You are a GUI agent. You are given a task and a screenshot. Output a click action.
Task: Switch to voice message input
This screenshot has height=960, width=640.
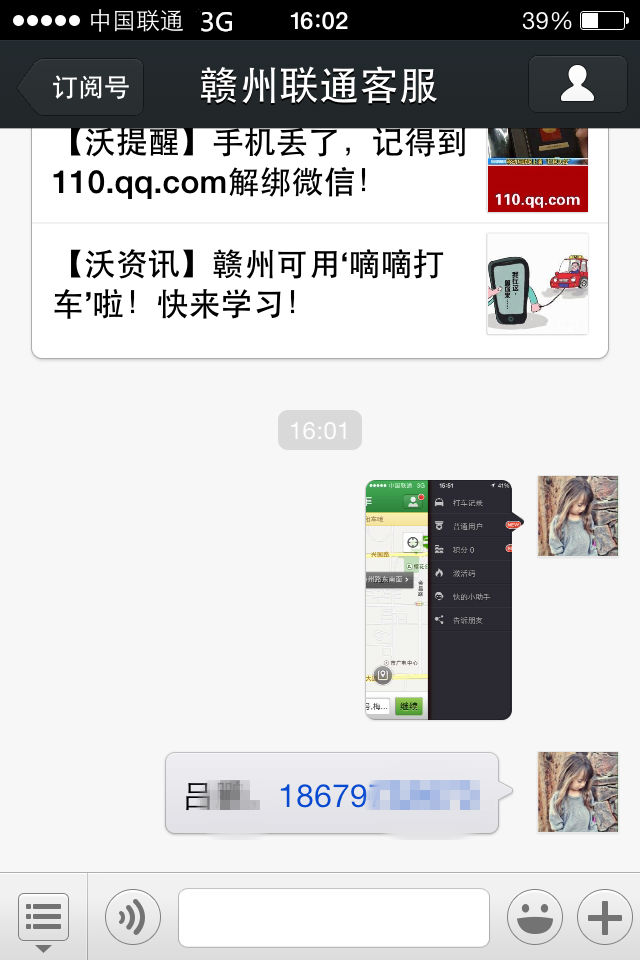[x=133, y=917]
